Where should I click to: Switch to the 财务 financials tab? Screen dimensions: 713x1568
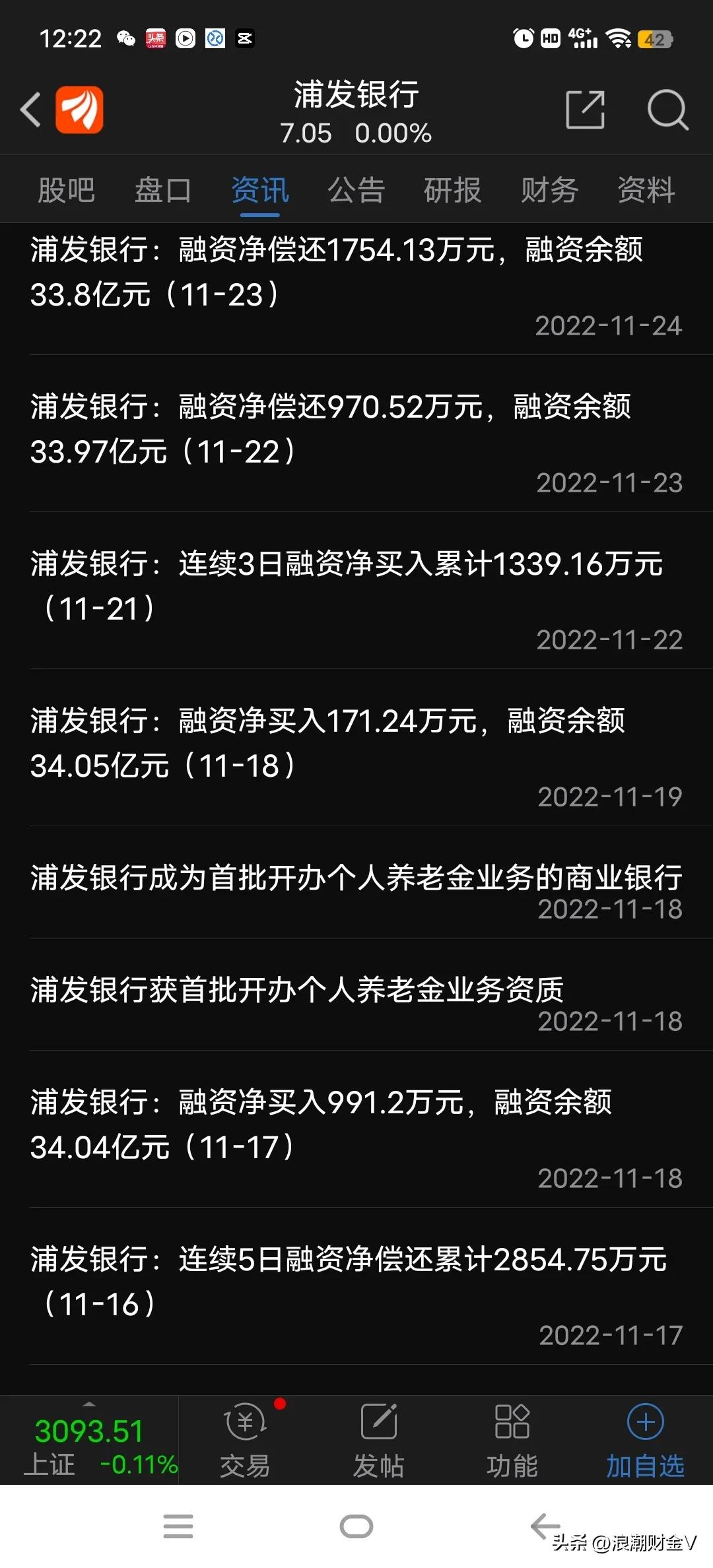[x=549, y=190]
